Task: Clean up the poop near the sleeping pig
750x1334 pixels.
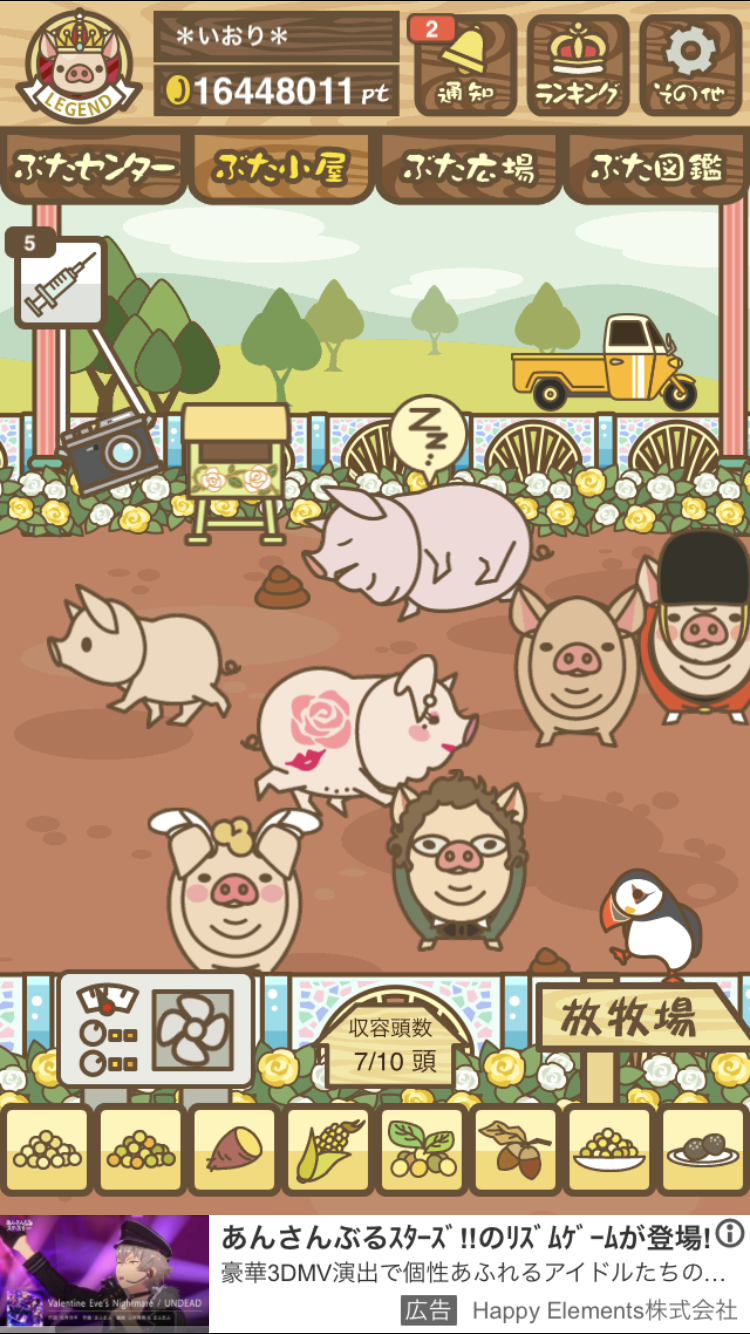Action: click(x=282, y=588)
